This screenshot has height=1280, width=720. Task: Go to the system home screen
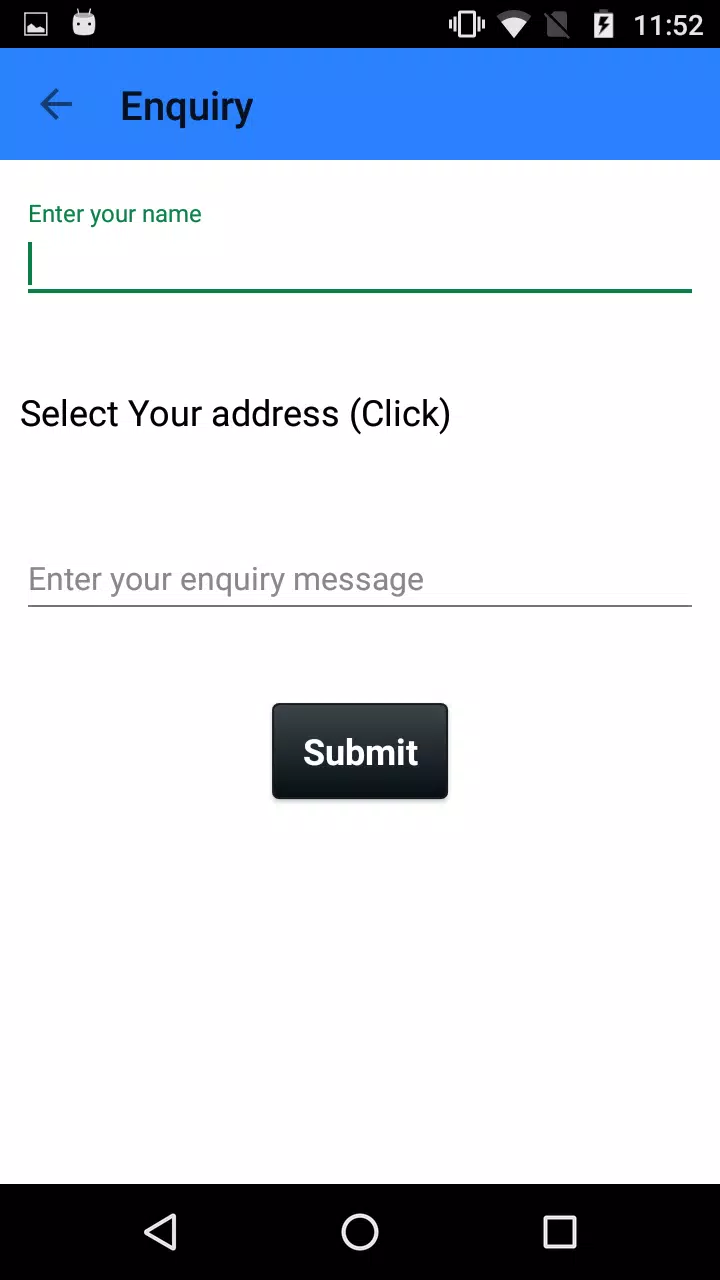360,1232
